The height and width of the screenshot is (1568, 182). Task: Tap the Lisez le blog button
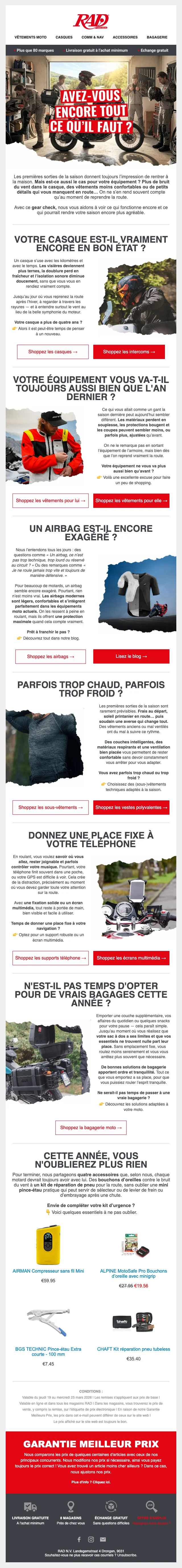click(x=132, y=656)
